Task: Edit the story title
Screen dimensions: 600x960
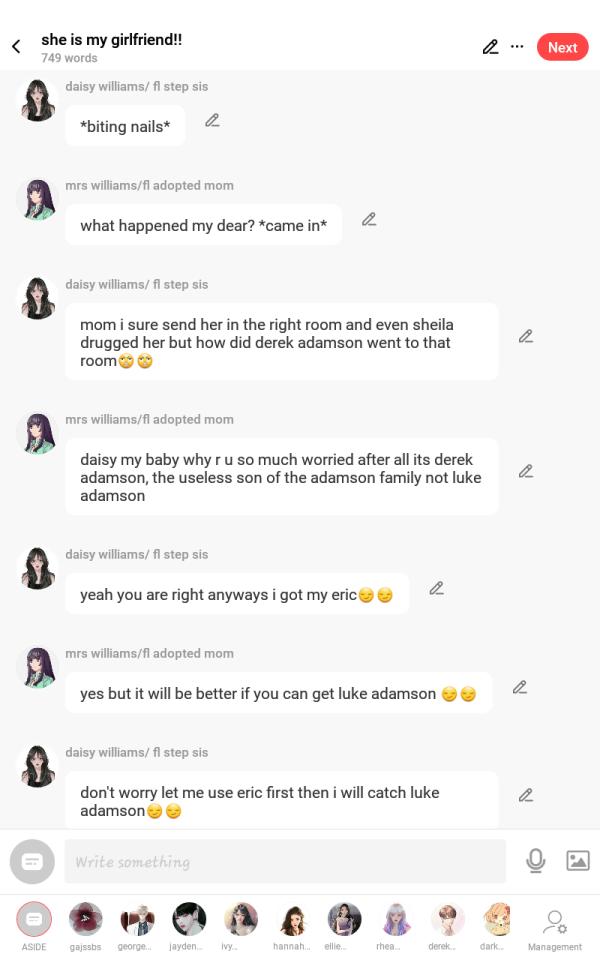Action: tap(490, 47)
